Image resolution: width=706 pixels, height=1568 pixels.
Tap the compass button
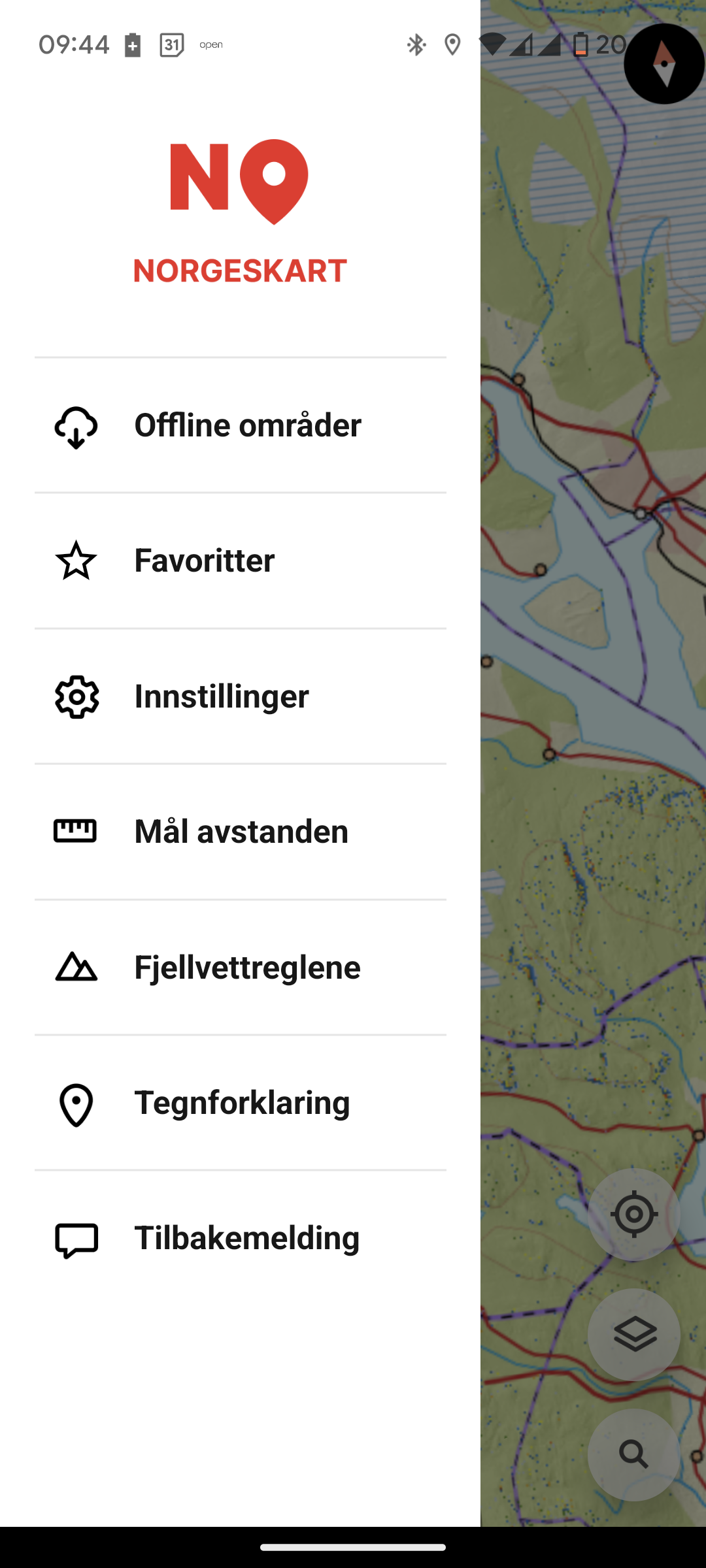(664, 64)
